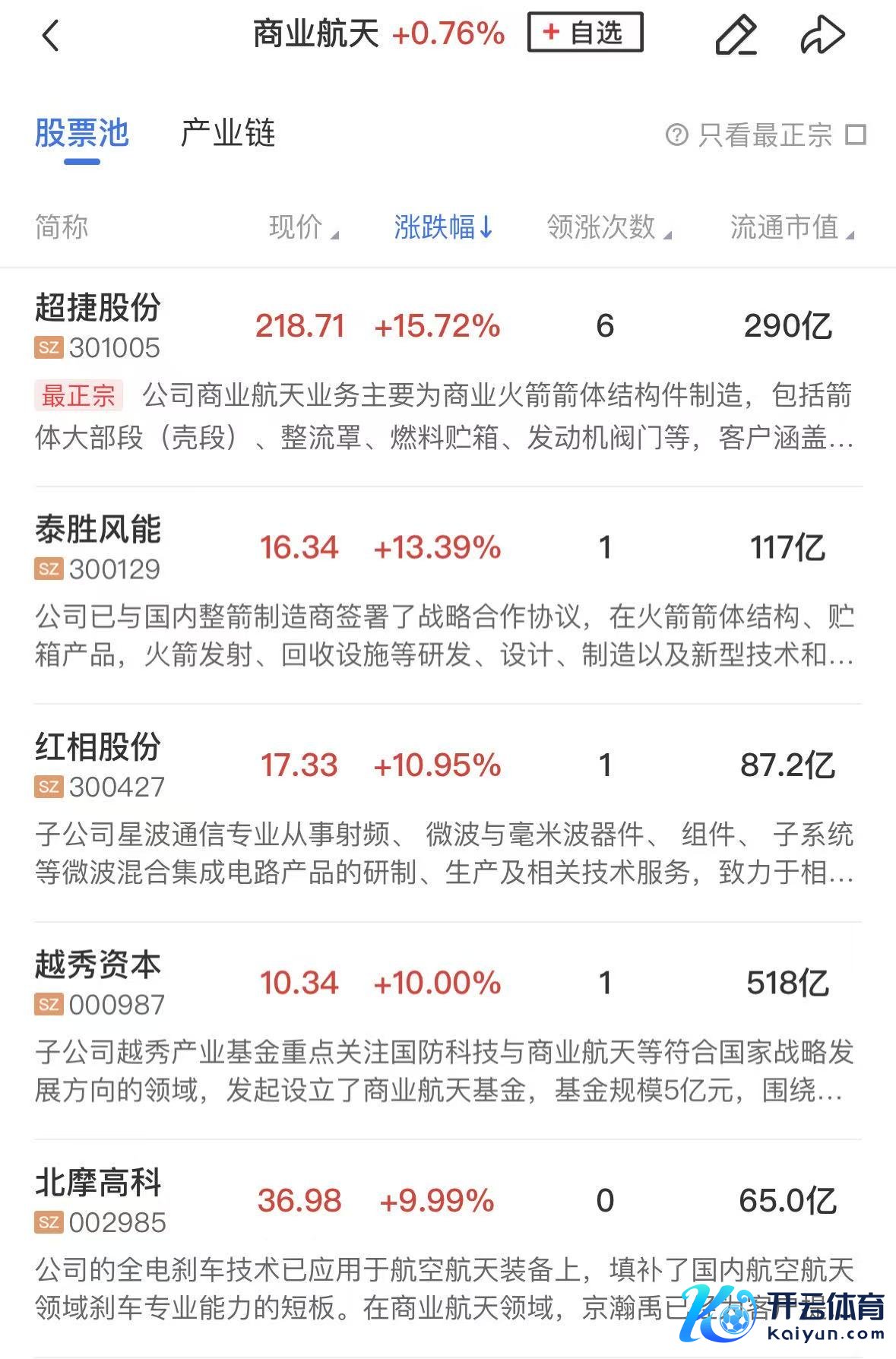
Task: Switch to the 产业链 tab
Action: point(227,134)
